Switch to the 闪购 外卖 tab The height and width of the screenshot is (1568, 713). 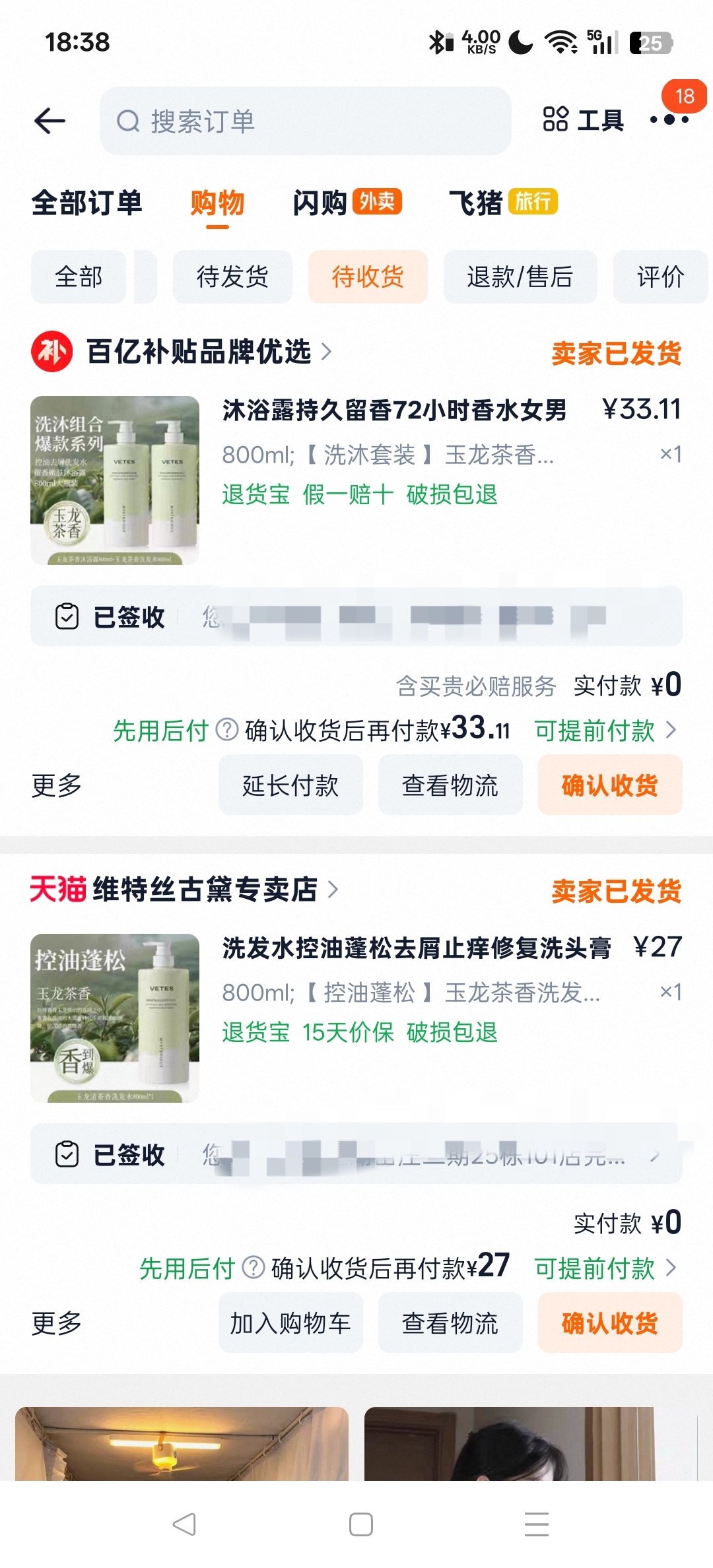coord(347,203)
